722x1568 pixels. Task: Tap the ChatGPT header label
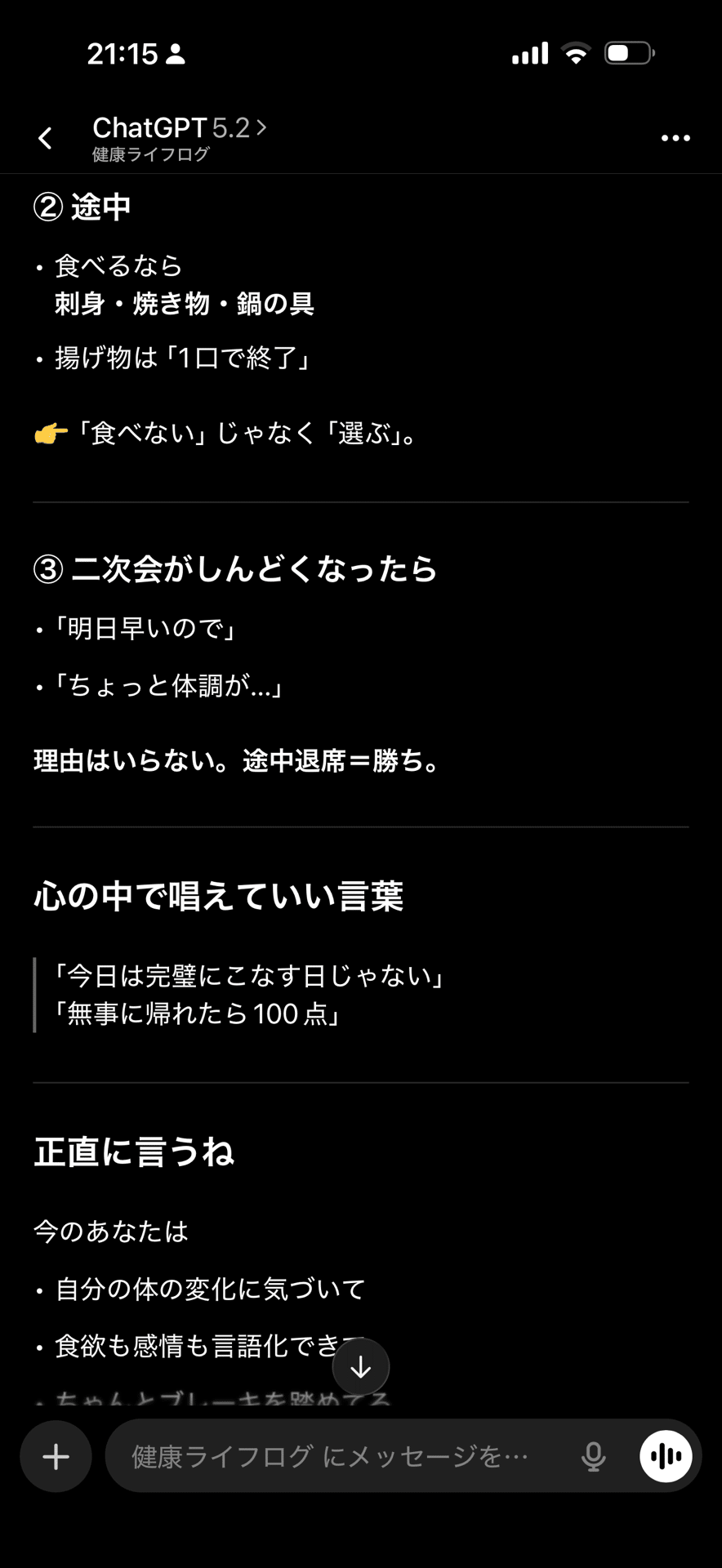pyautogui.click(x=149, y=127)
